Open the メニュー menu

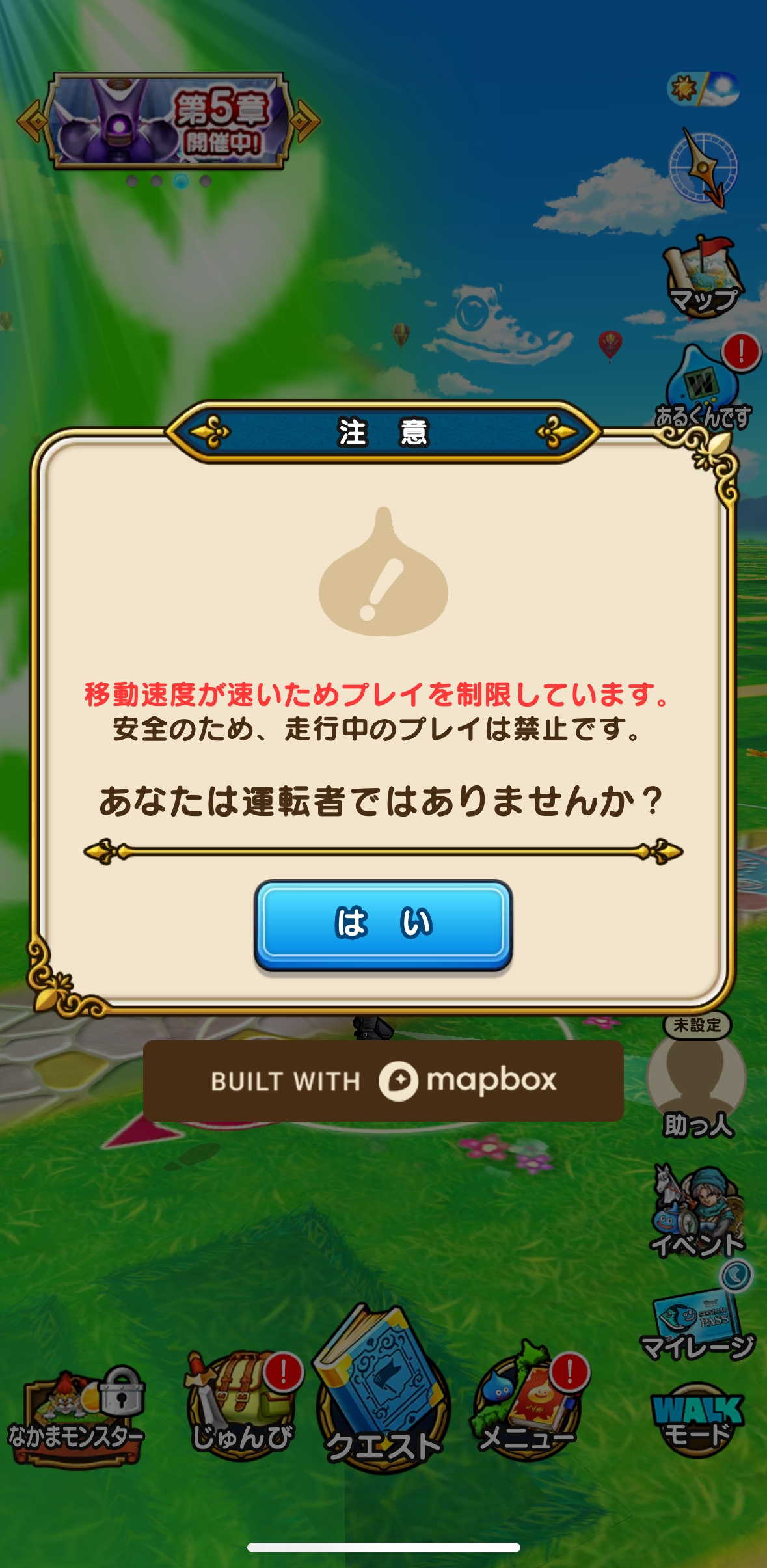tap(527, 1404)
